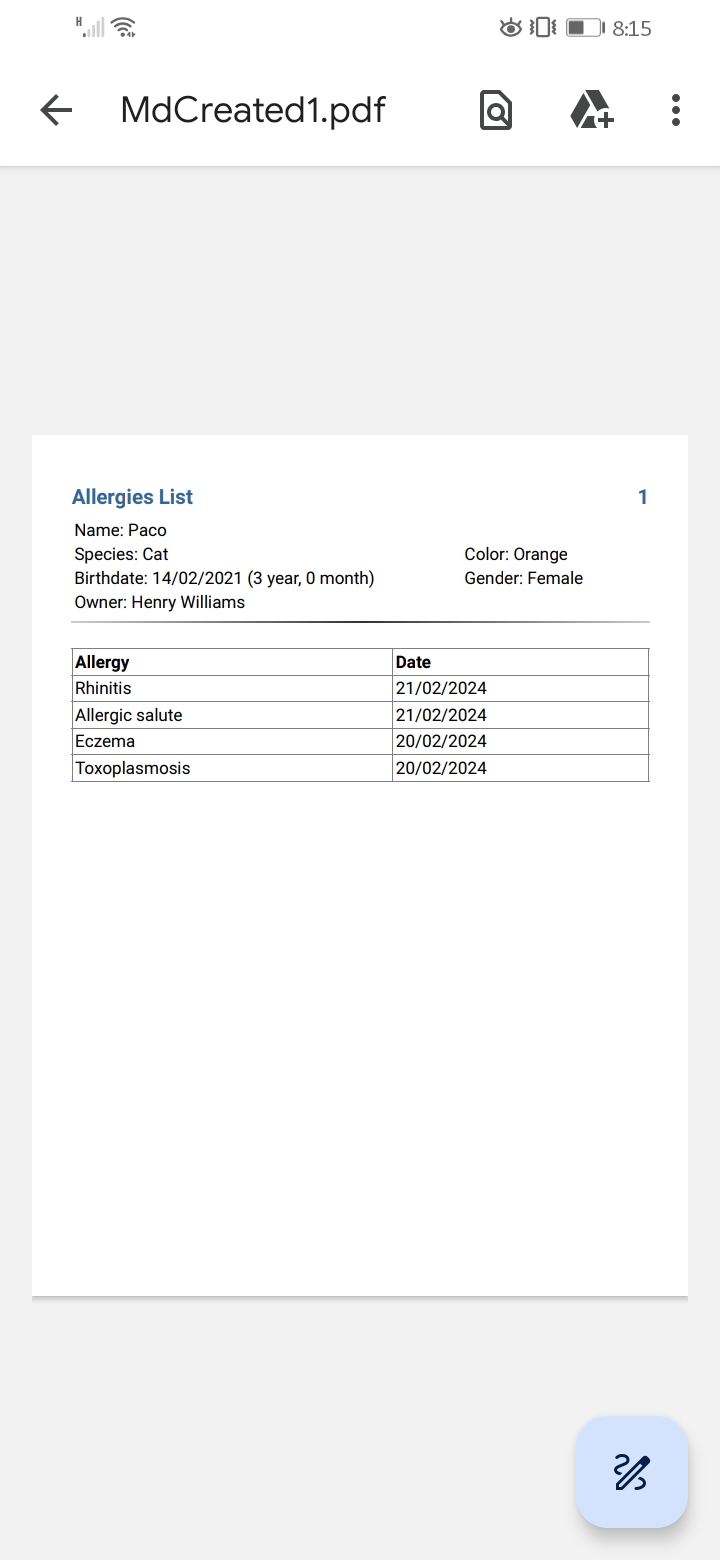
Task: Add MdCreated1.pdf to Google Drive
Action: [592, 110]
